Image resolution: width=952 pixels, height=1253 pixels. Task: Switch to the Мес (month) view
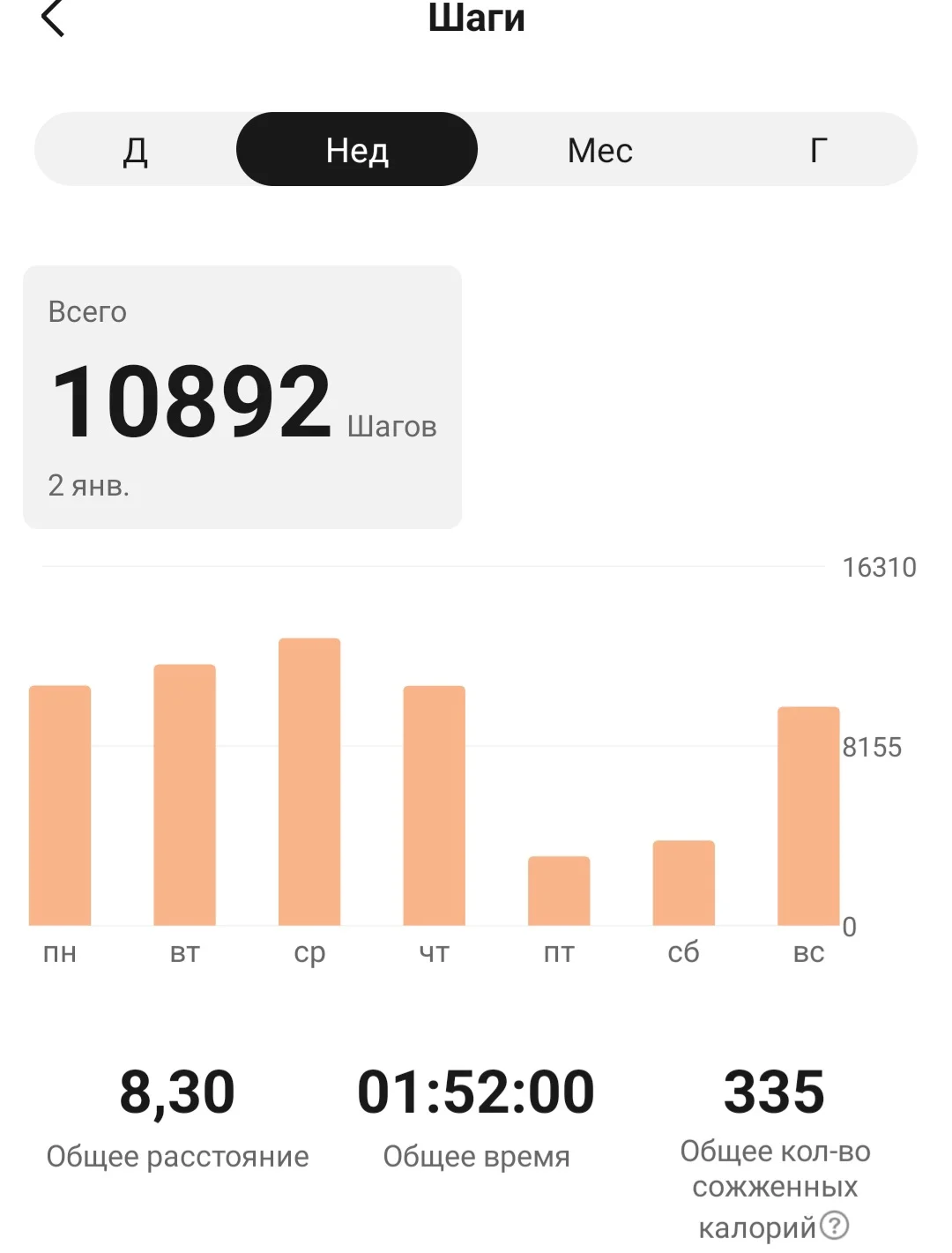(599, 150)
